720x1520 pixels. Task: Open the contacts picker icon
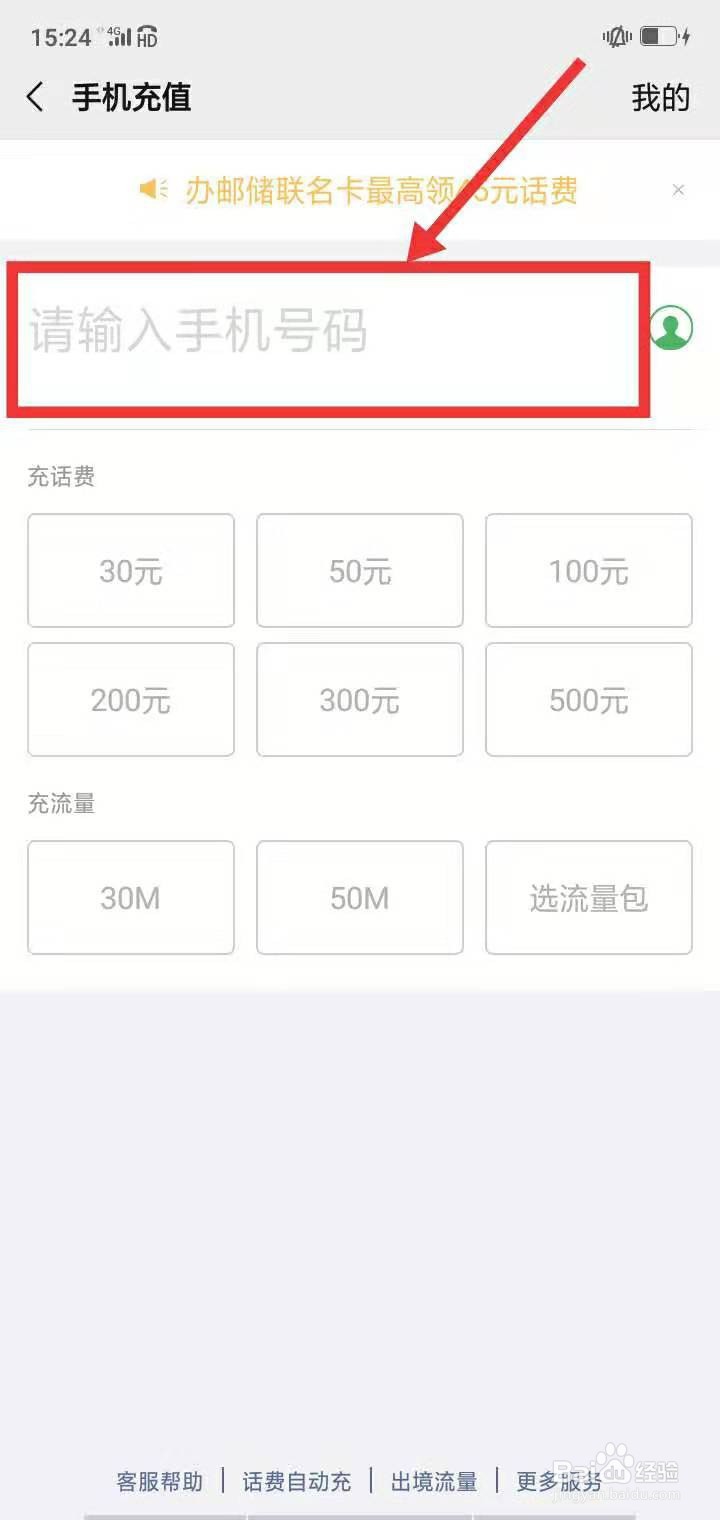coord(669,329)
